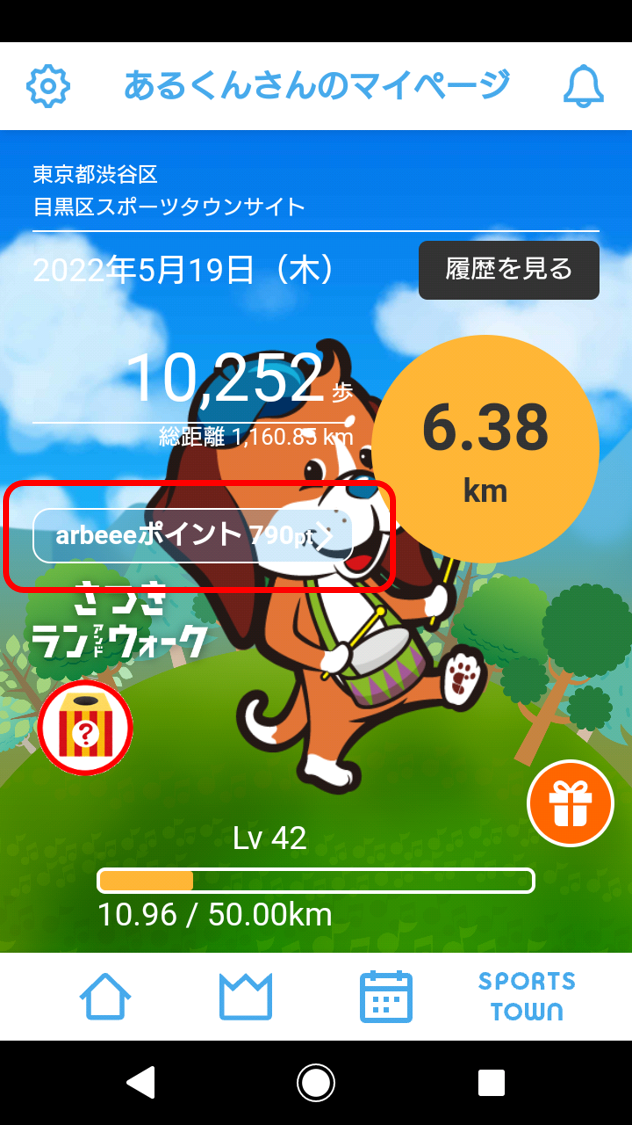Switch to the crown ranking tab
632x1125 pixels.
coord(246,996)
